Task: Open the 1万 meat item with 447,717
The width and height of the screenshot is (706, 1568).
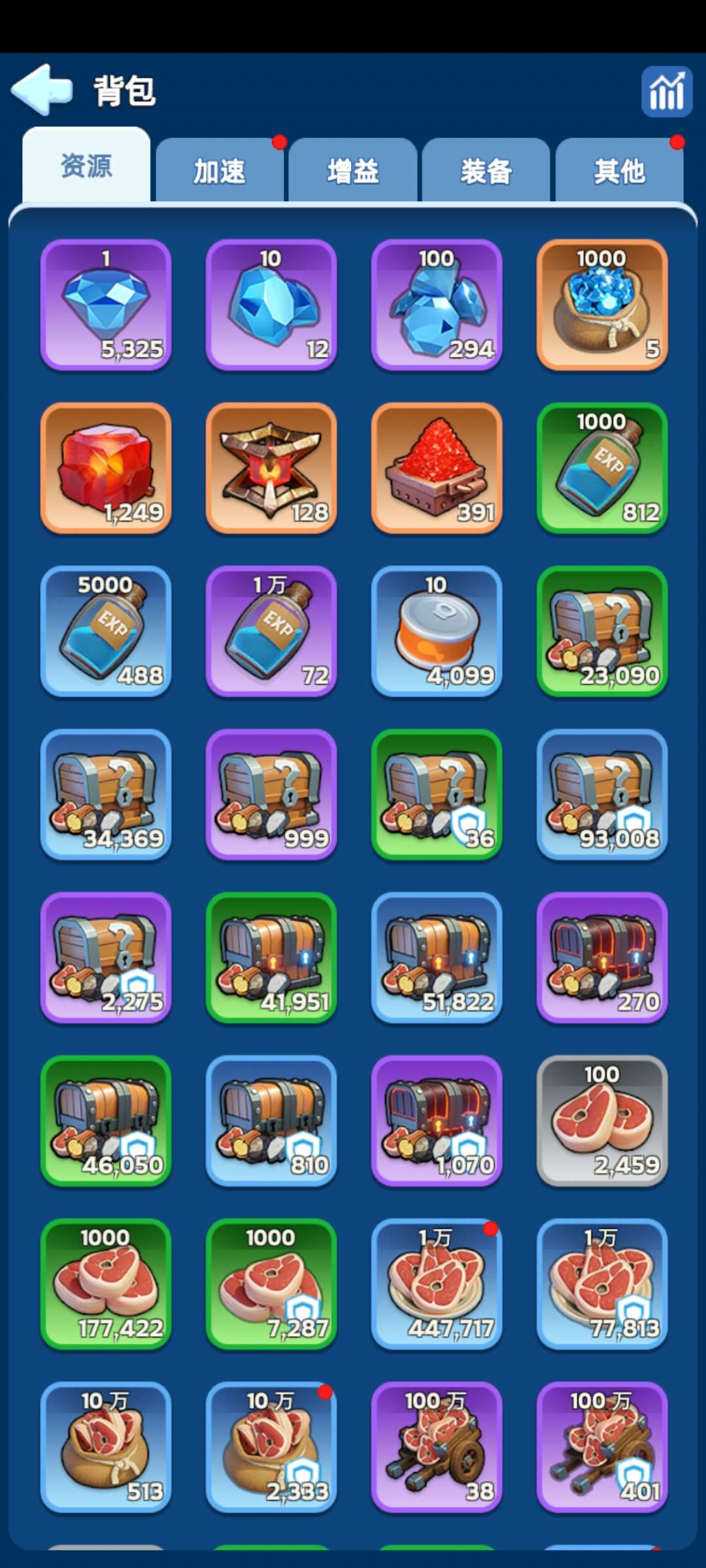Action: [436, 1284]
